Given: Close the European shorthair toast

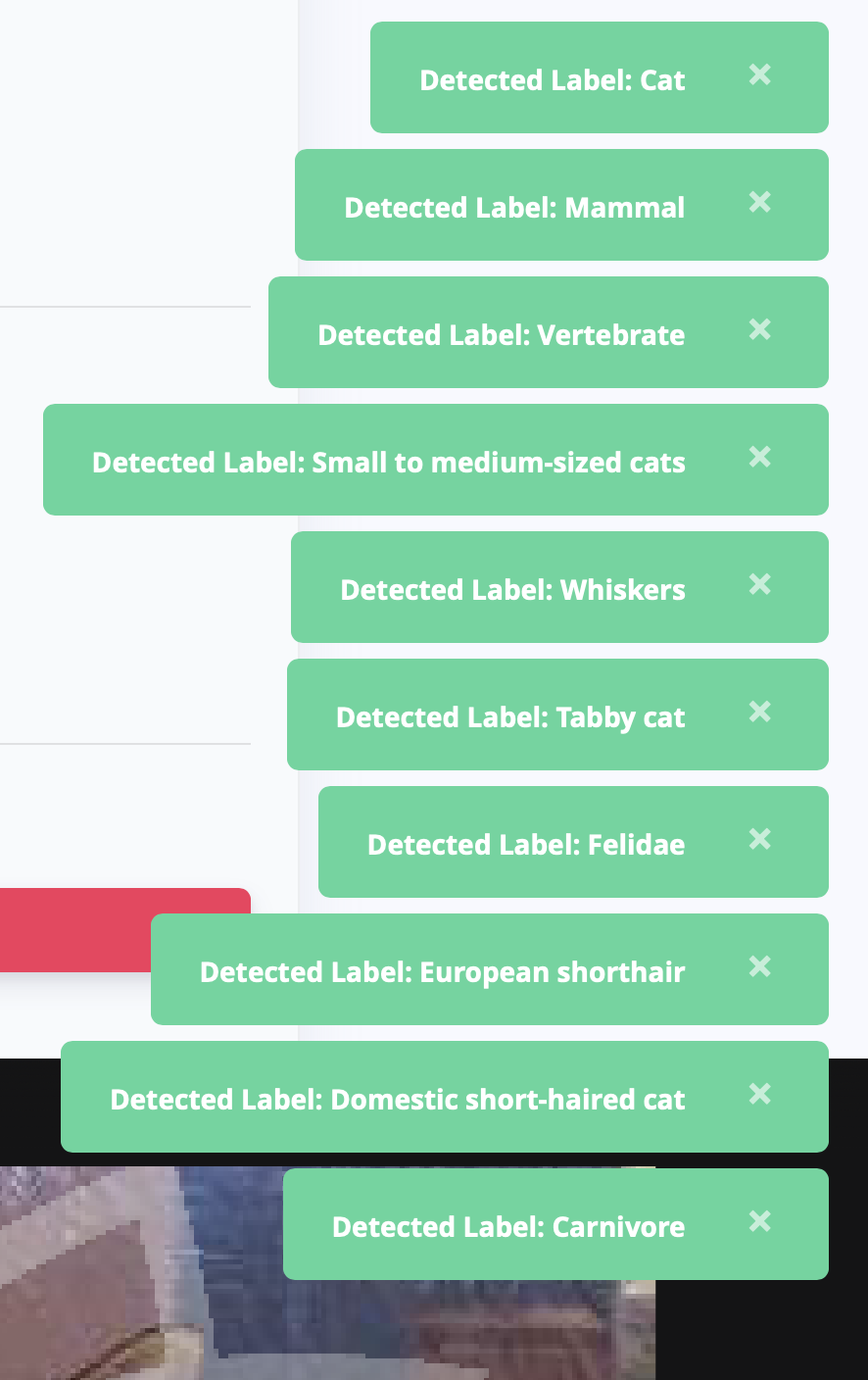Looking at the screenshot, I should click(x=760, y=966).
